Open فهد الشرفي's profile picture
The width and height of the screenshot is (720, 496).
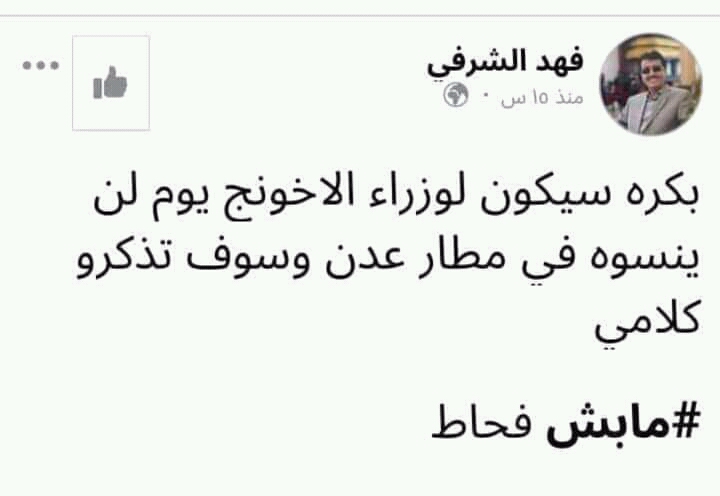click(656, 83)
